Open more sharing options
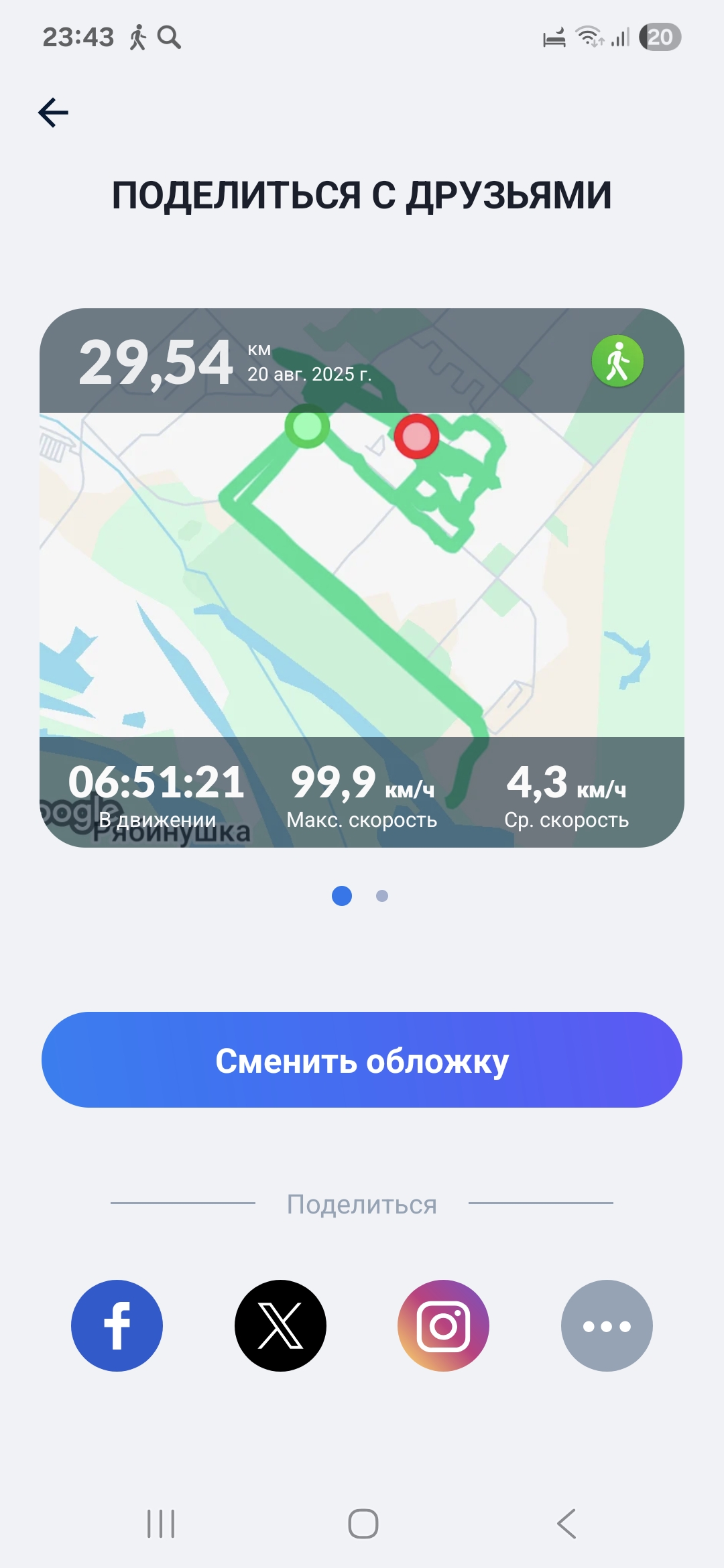 click(x=607, y=1325)
